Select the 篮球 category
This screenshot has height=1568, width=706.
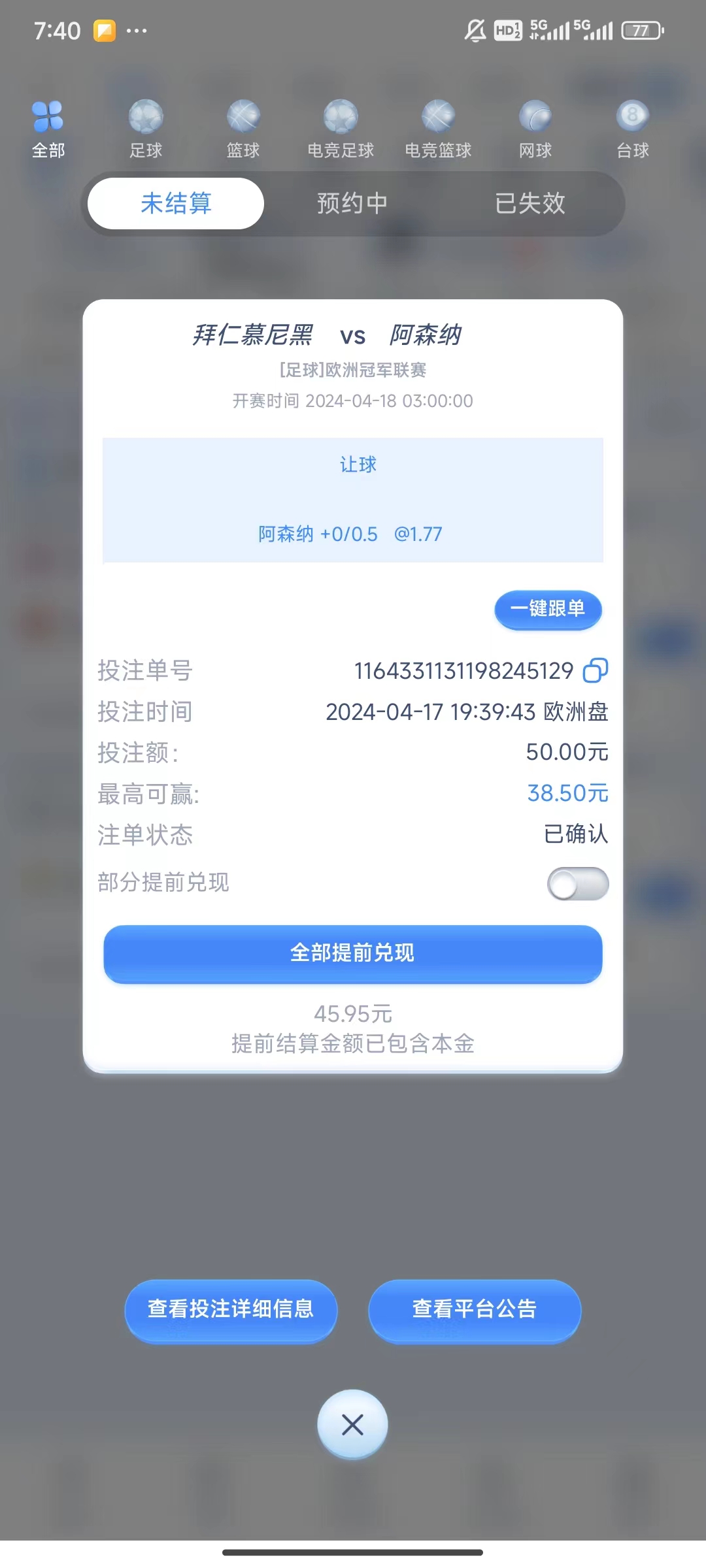243,129
